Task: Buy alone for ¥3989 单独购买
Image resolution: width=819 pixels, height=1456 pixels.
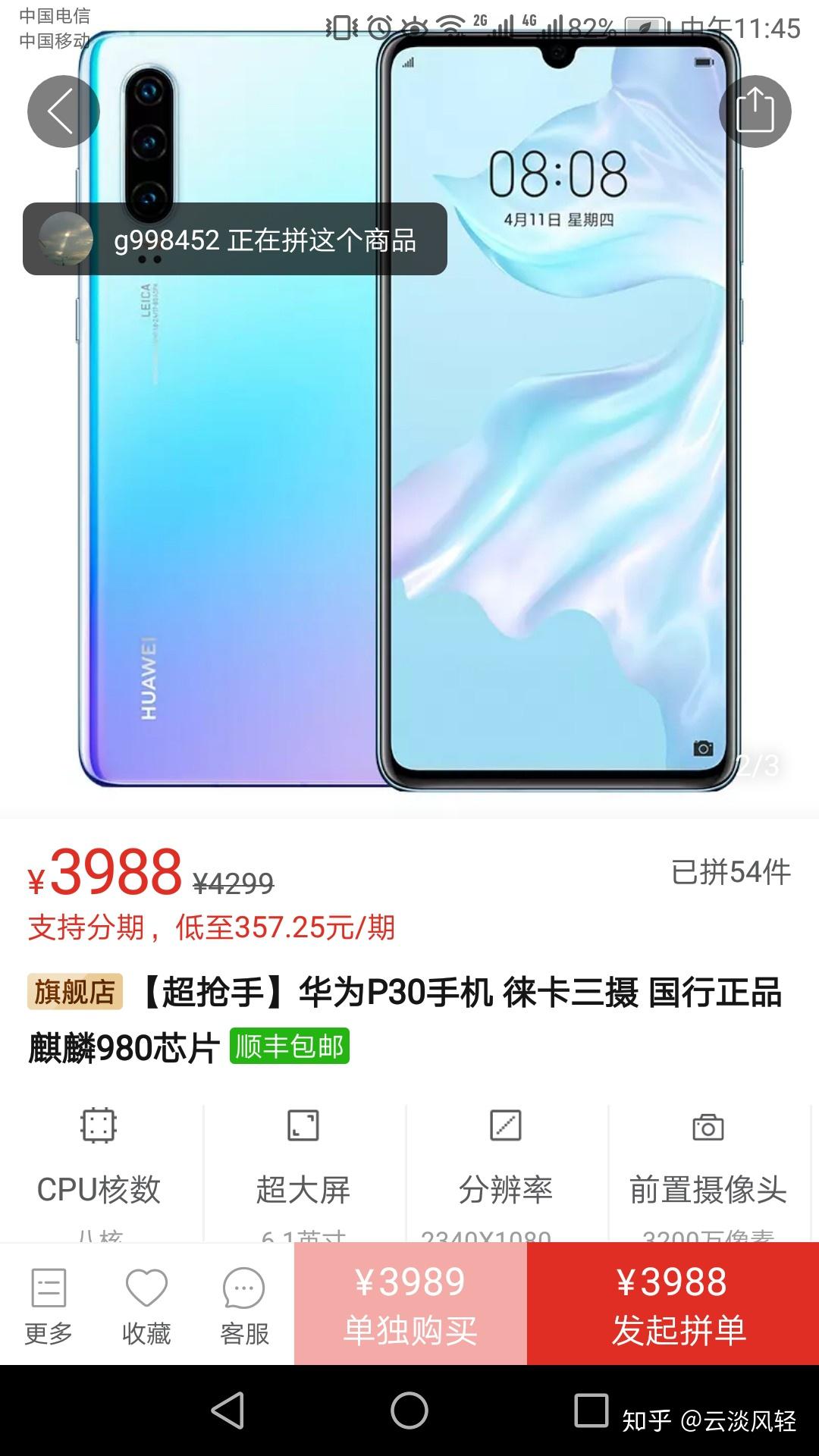Action: click(x=410, y=1304)
